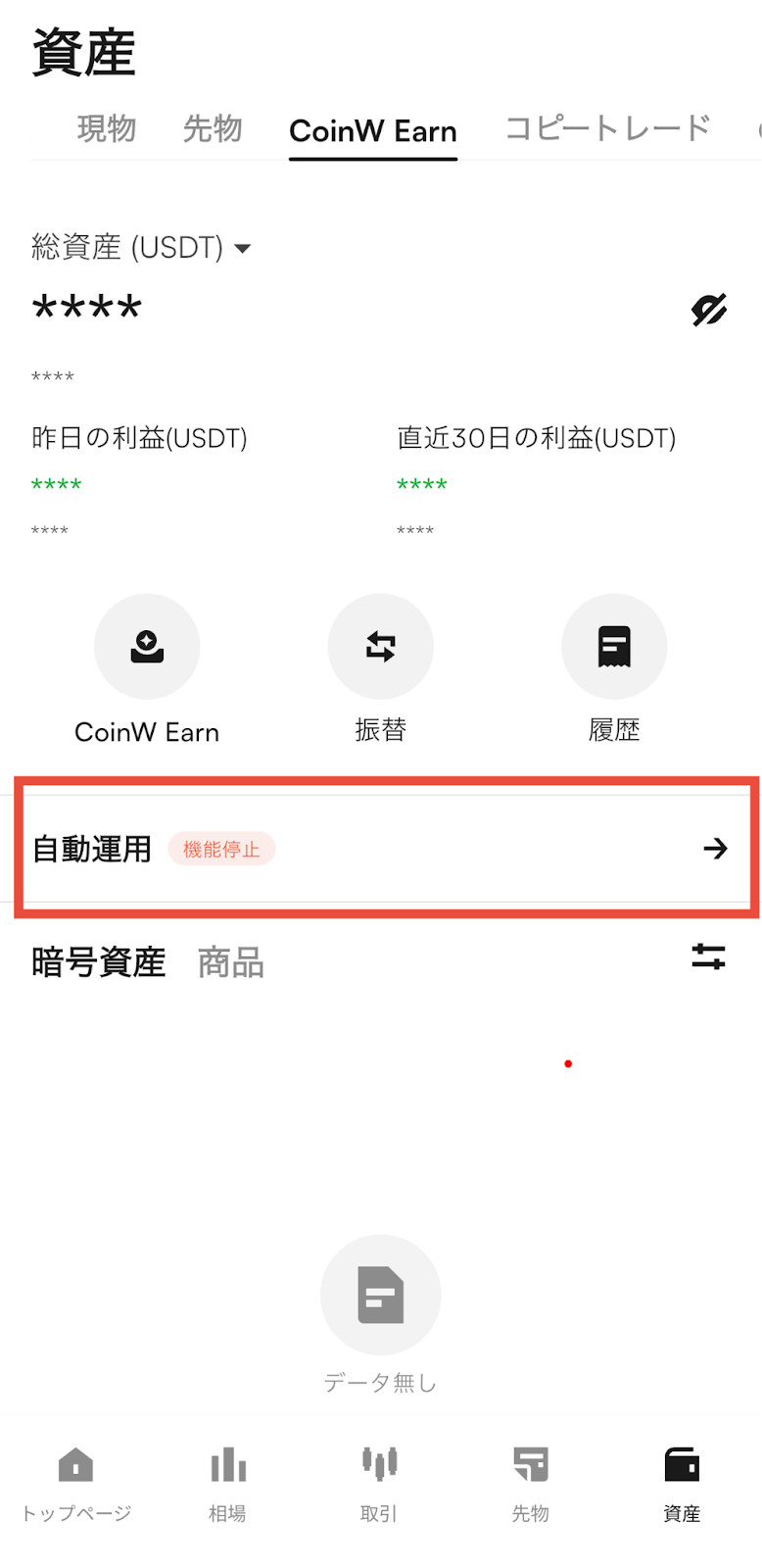Select the 暗号資産 section tab

click(98, 962)
